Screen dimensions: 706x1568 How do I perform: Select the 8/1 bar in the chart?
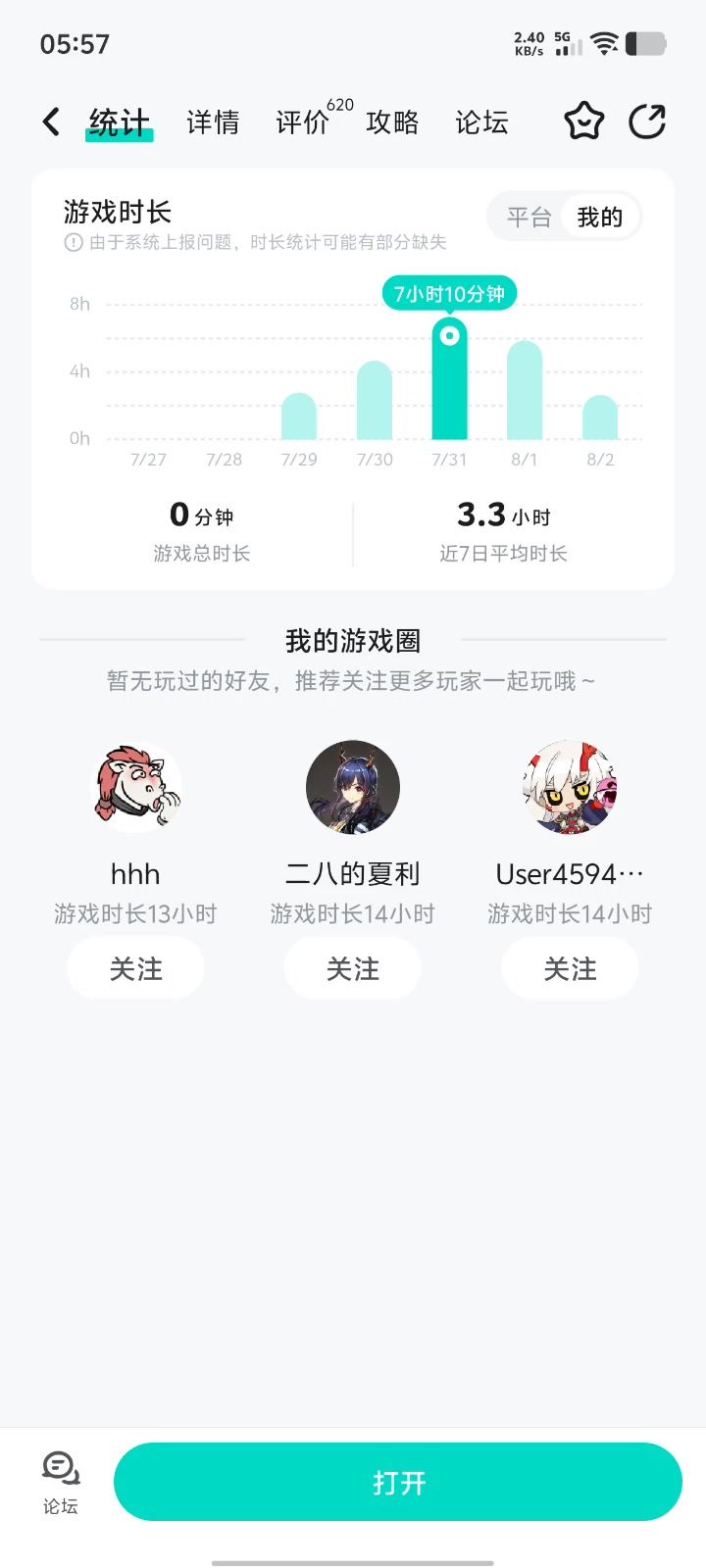tap(525, 390)
